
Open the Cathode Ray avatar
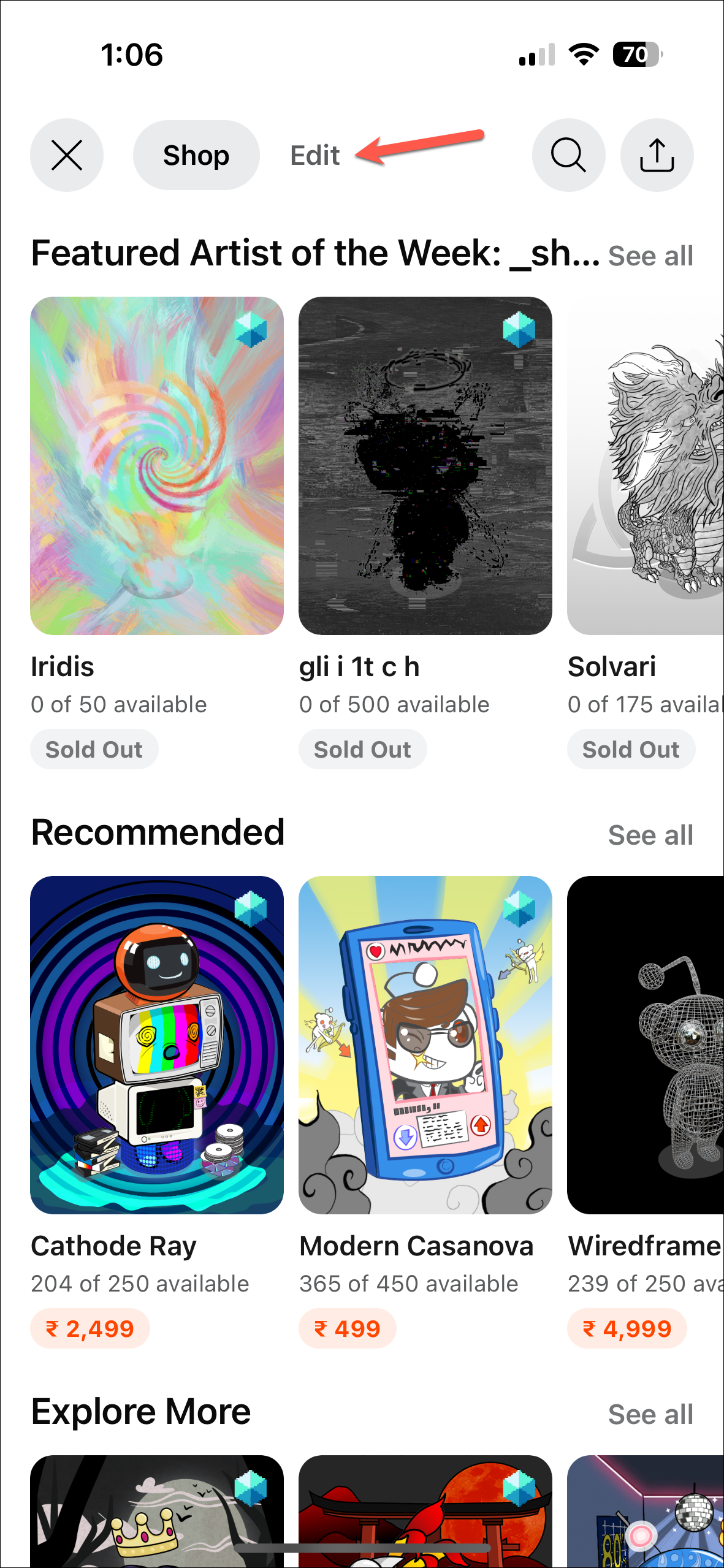click(x=157, y=1045)
